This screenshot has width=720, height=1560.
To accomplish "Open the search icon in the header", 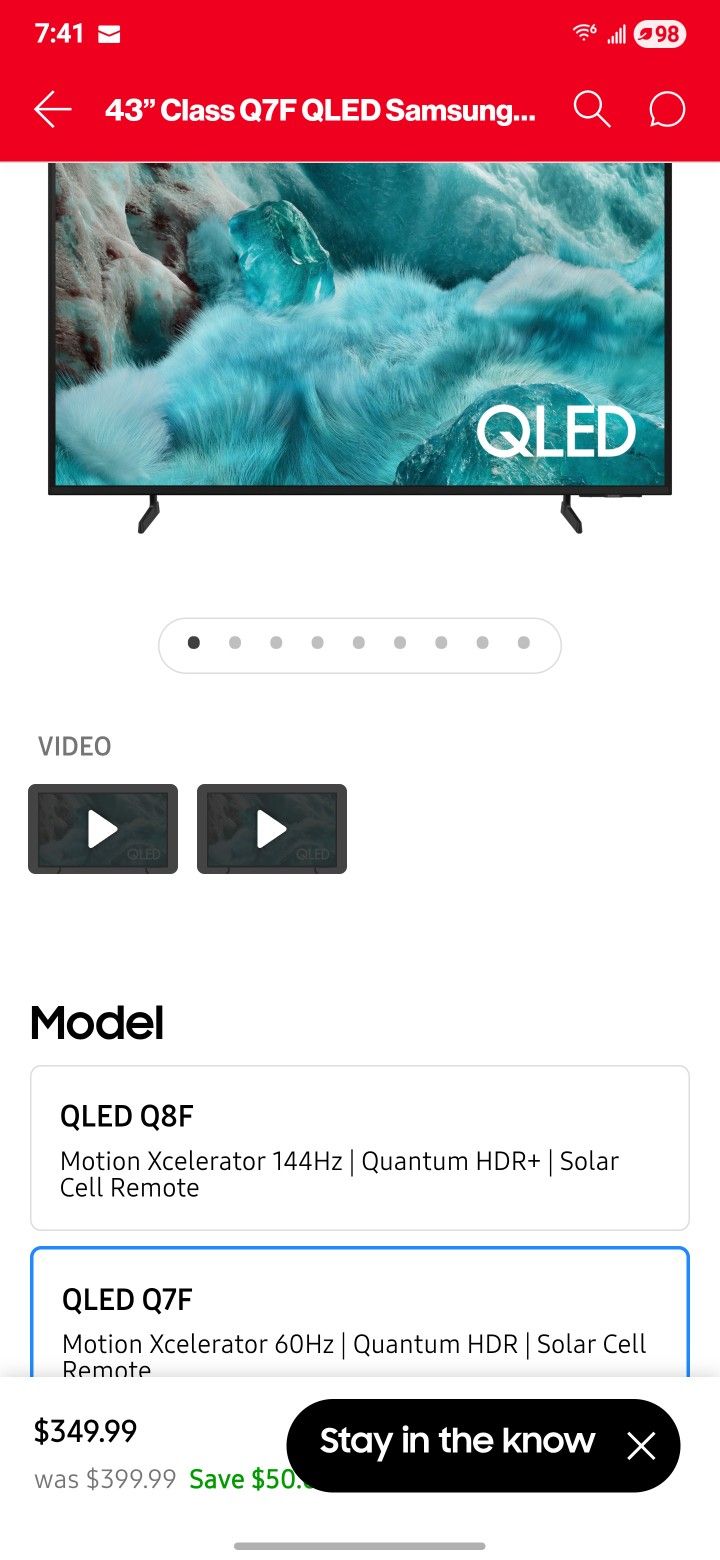I will (x=591, y=110).
